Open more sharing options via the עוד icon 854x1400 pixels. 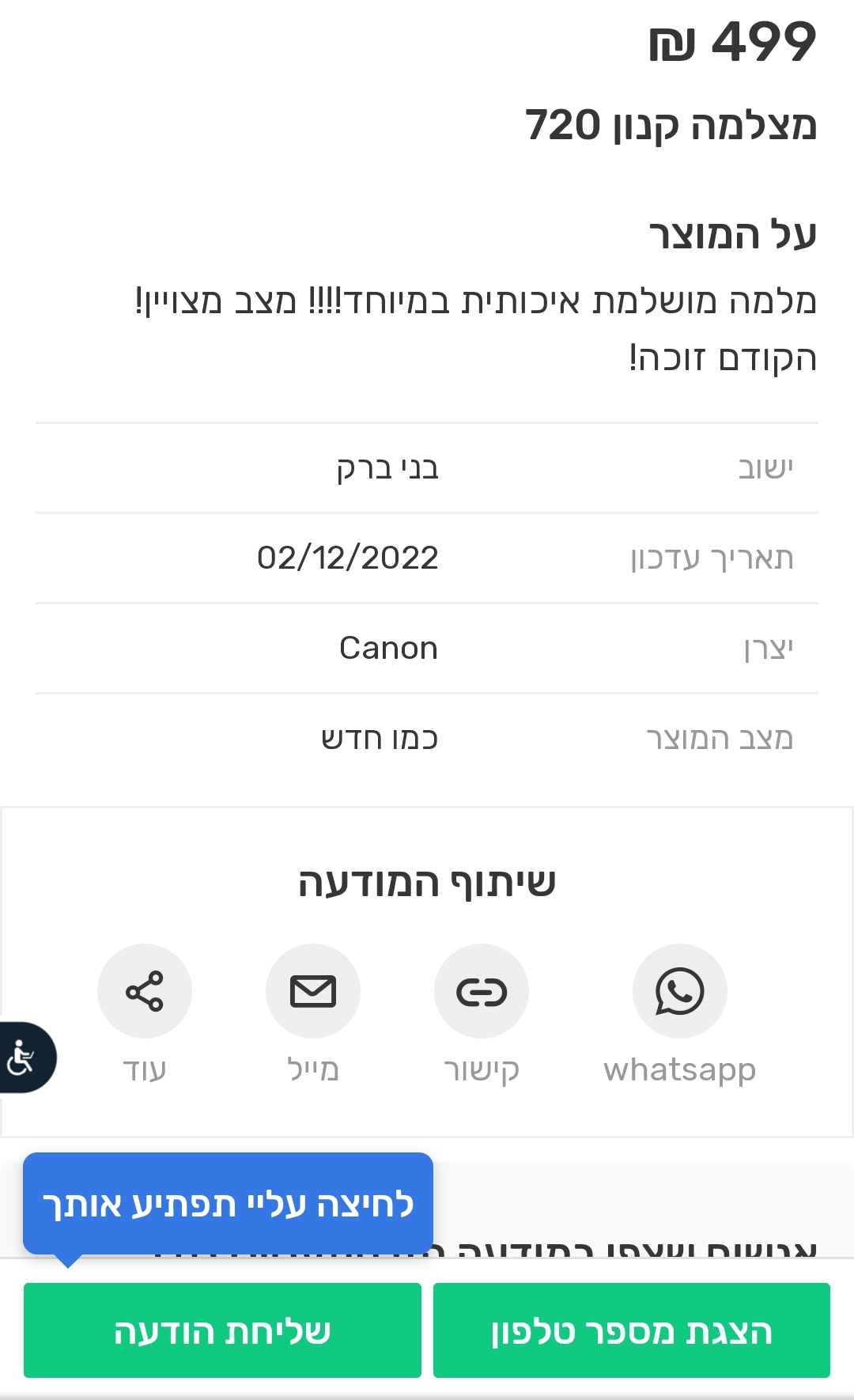pyautogui.click(x=144, y=991)
